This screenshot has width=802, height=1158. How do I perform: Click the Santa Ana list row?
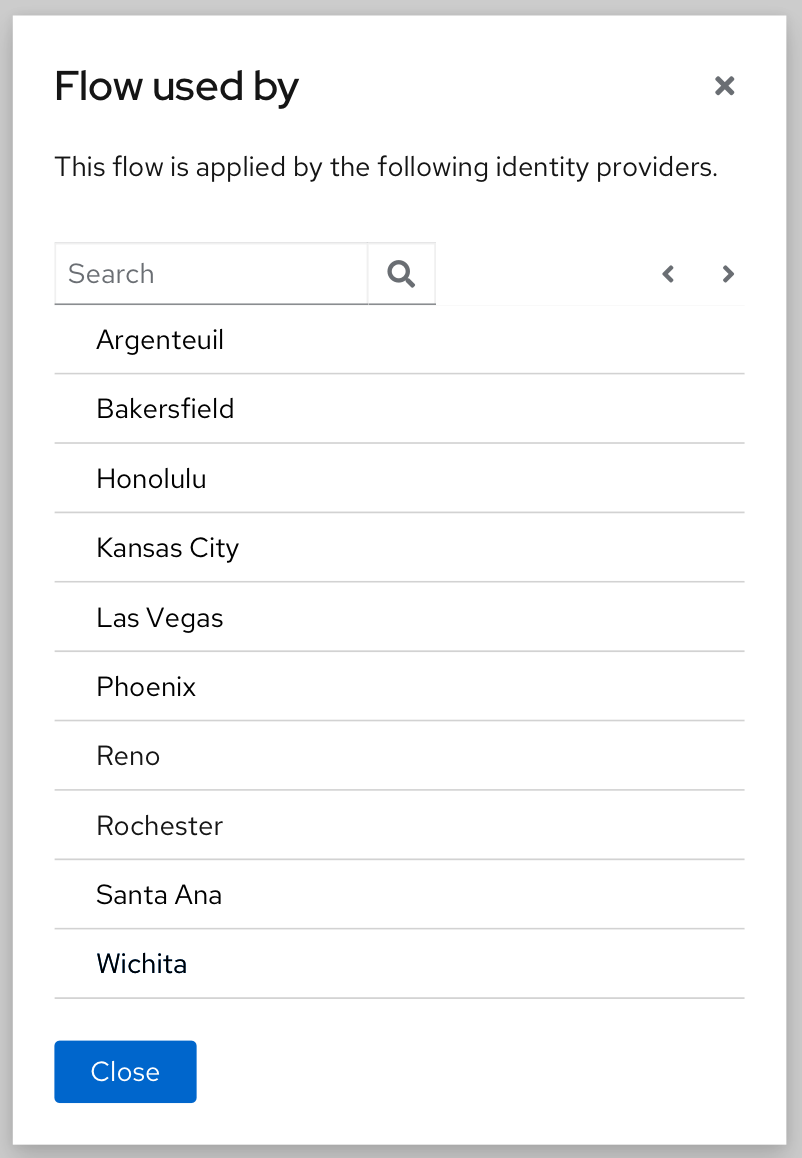click(159, 894)
